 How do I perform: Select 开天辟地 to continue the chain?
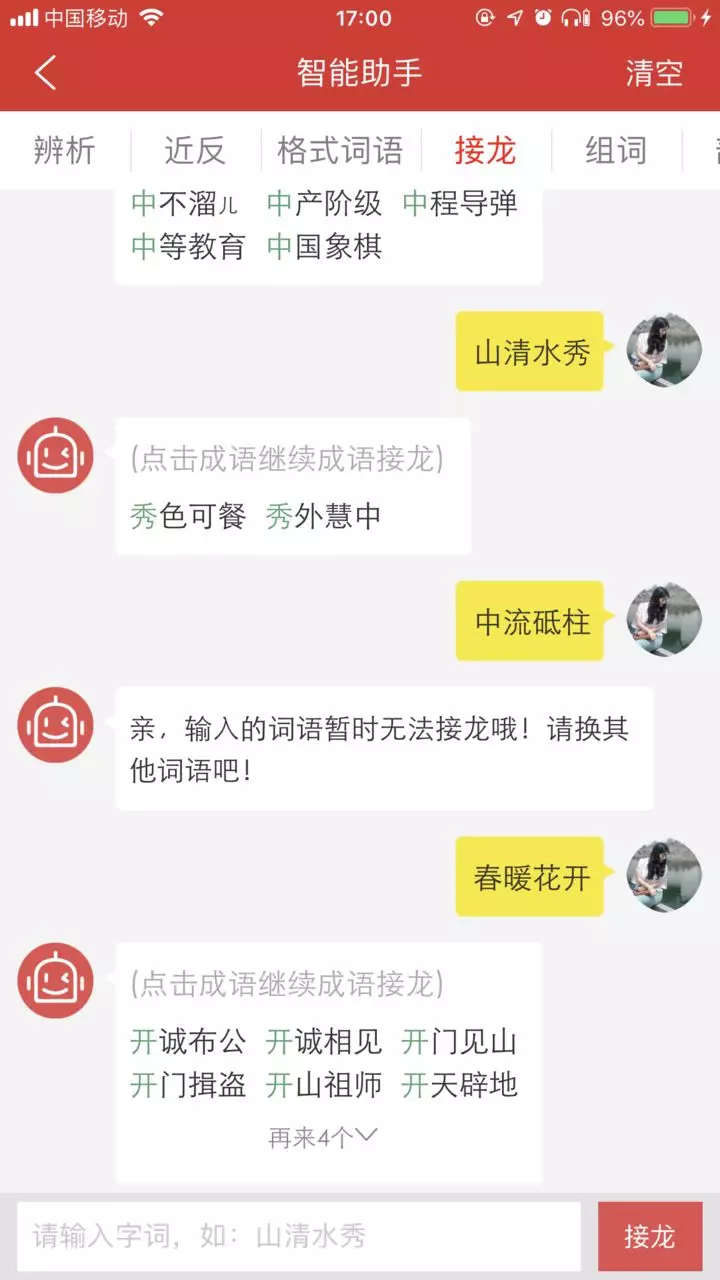click(461, 1087)
